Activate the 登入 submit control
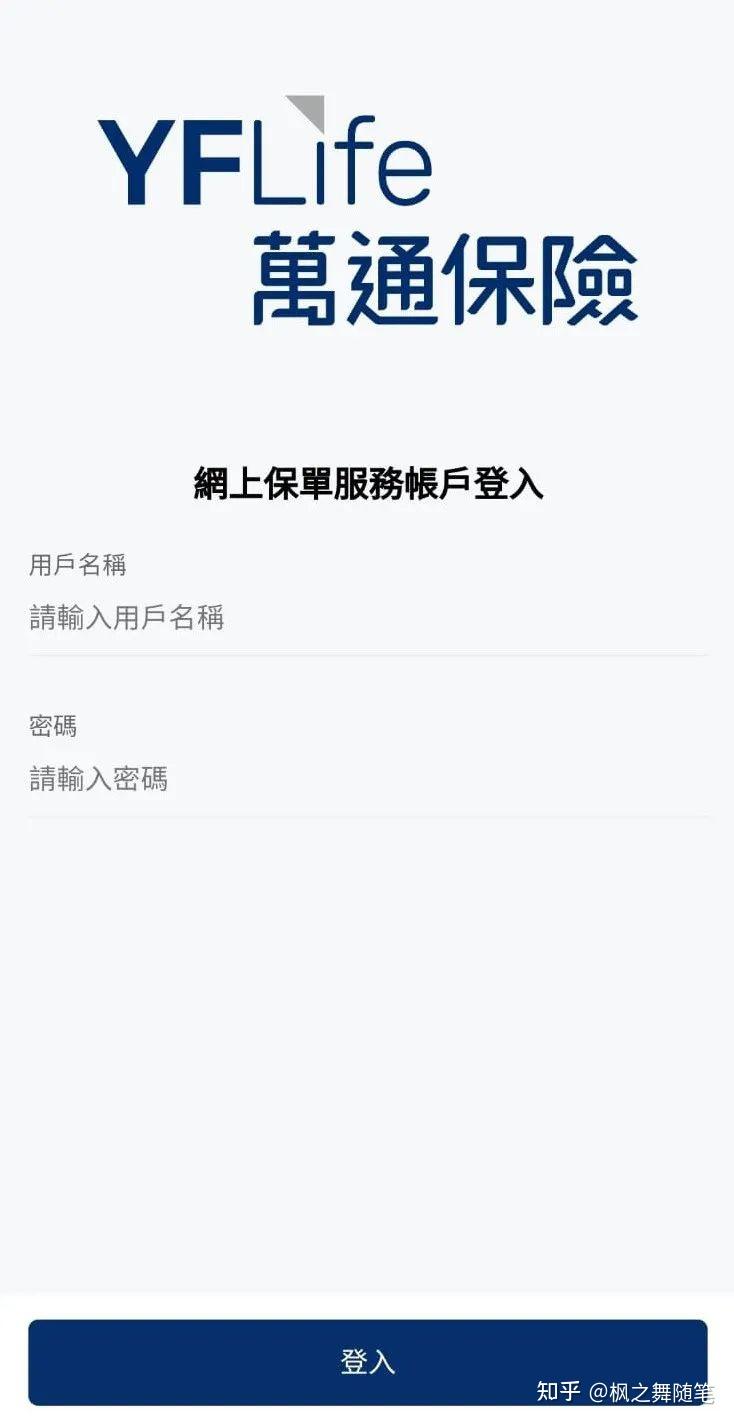Image resolution: width=734 pixels, height=1424 pixels. (x=367, y=1360)
